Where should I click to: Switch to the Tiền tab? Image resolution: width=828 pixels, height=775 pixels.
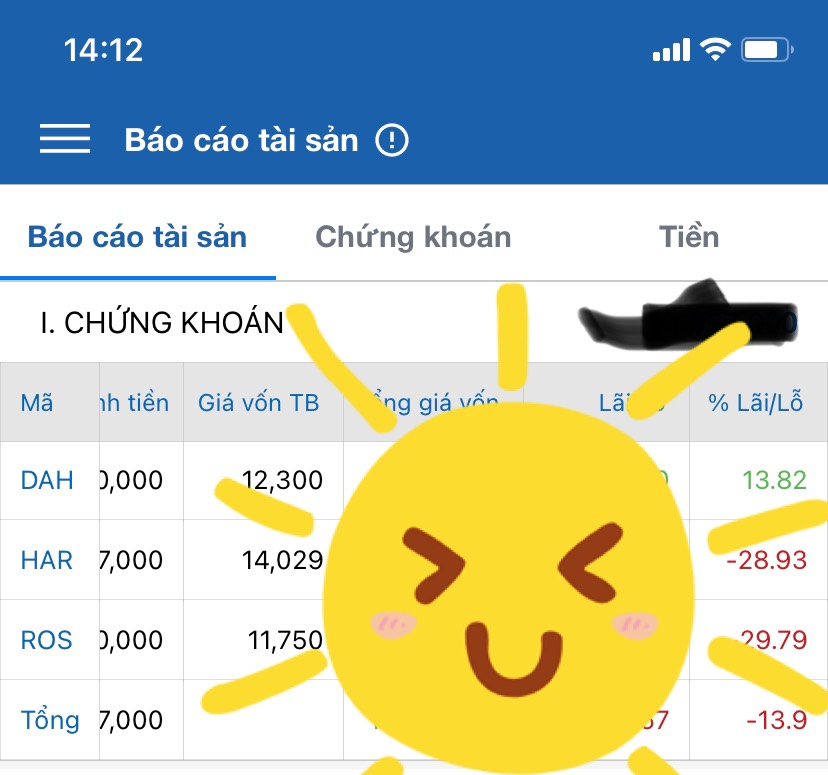pos(688,237)
